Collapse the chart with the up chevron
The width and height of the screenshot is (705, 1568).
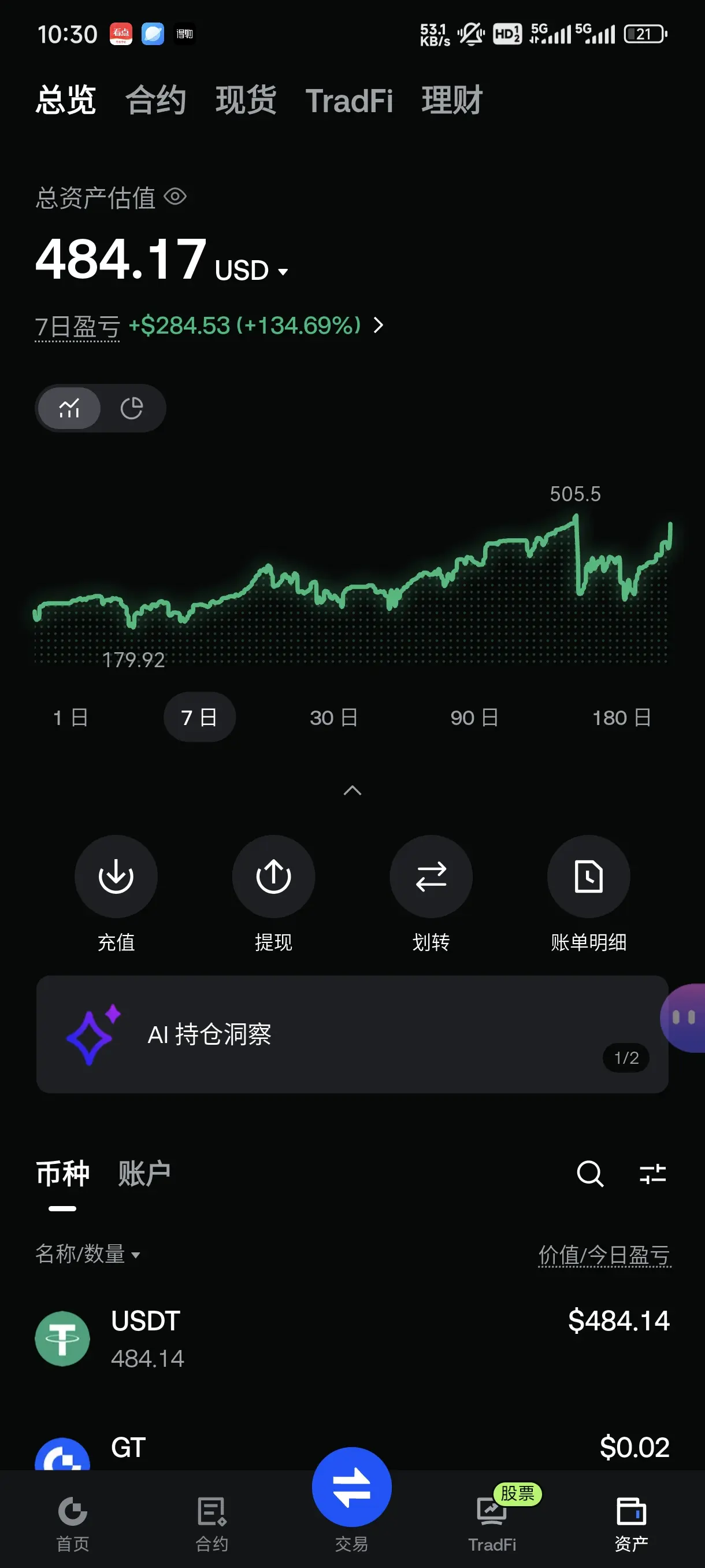point(352,790)
